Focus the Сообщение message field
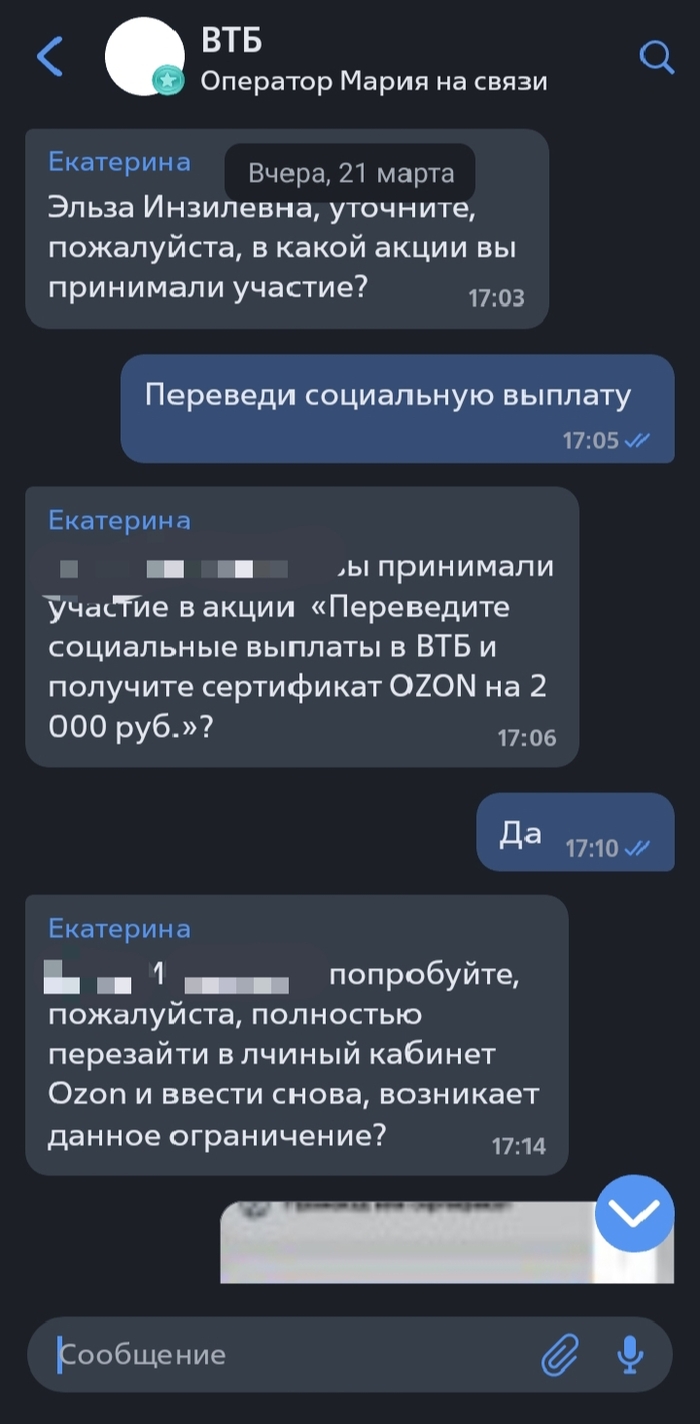Screen dimensions: 700x1424 coord(290,1355)
